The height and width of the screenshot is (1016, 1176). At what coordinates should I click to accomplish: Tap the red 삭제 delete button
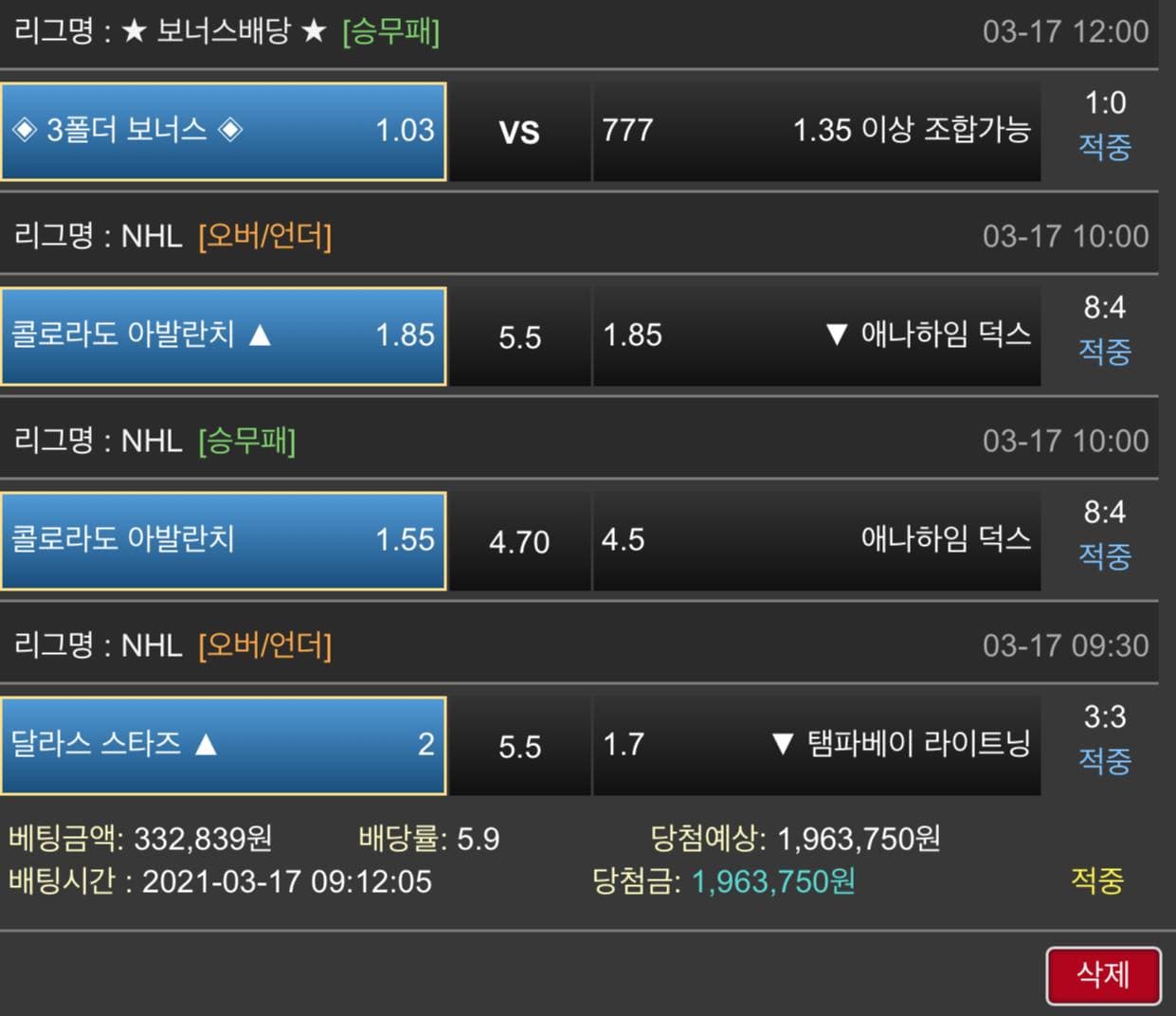click(x=1103, y=975)
